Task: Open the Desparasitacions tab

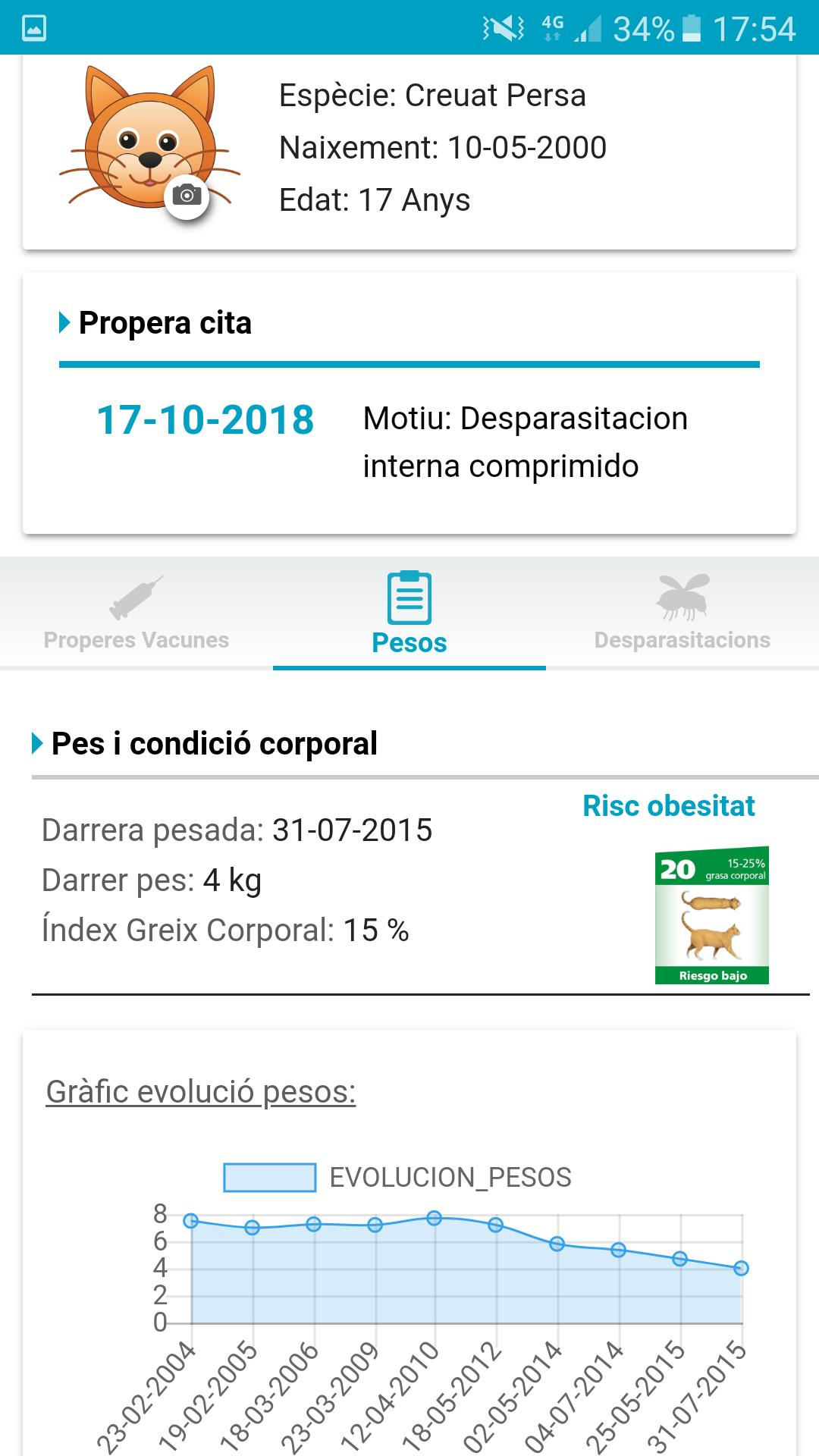Action: tap(682, 614)
